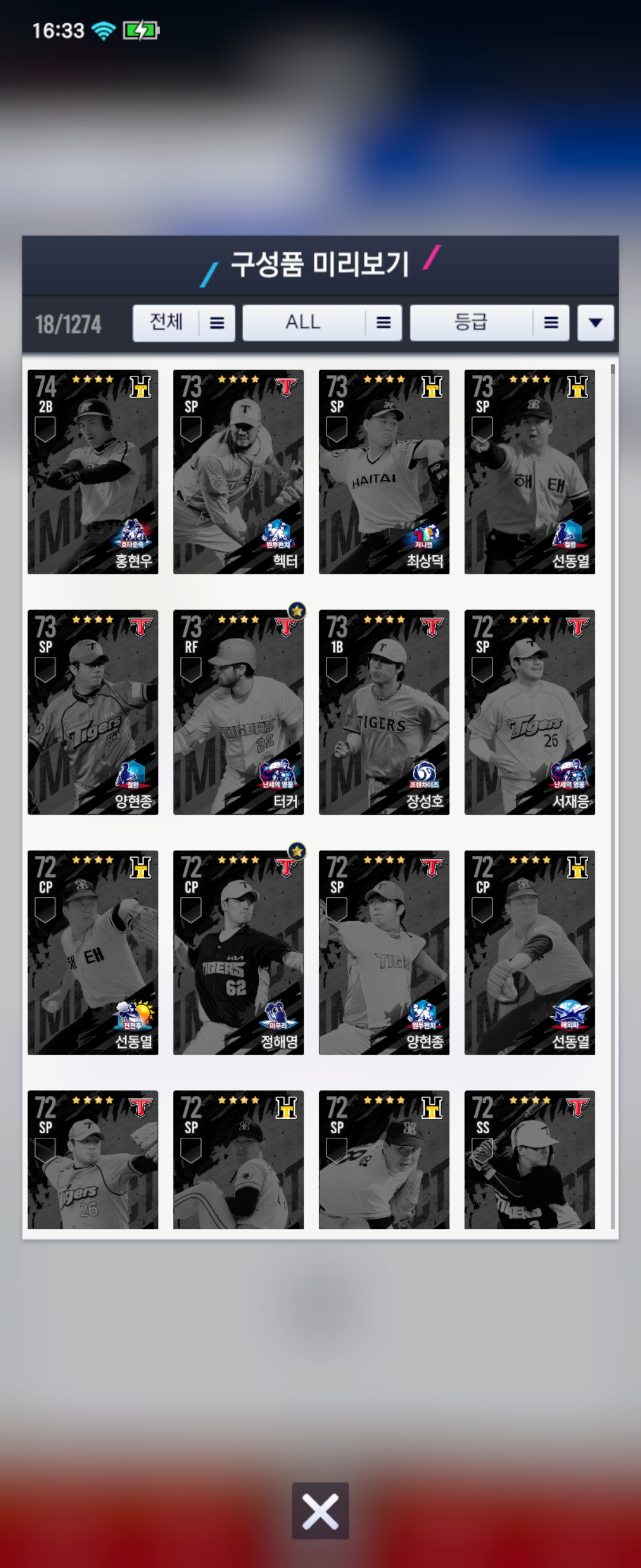Open 홍현우 2B card

coord(93,472)
